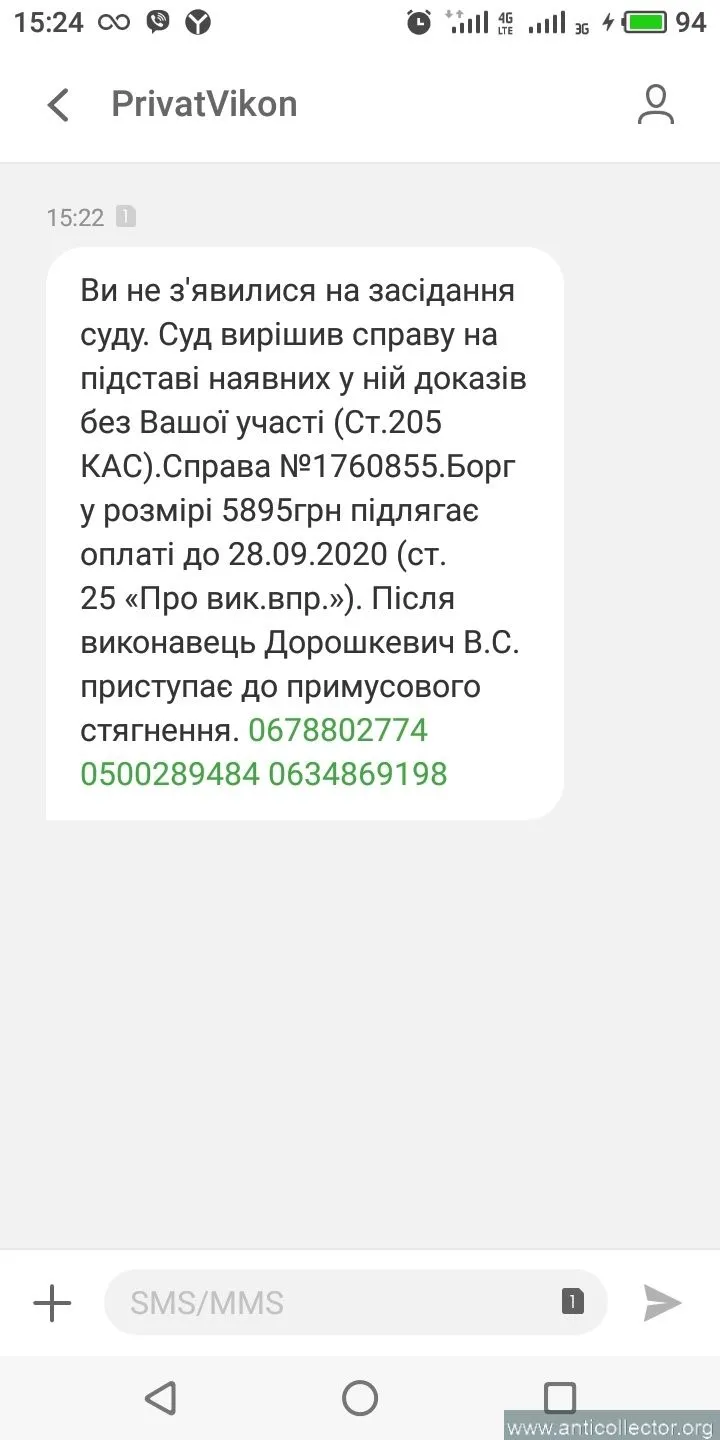Focus the SMS/MMS message field
720x1440 pixels.
pyautogui.click(x=330, y=1303)
